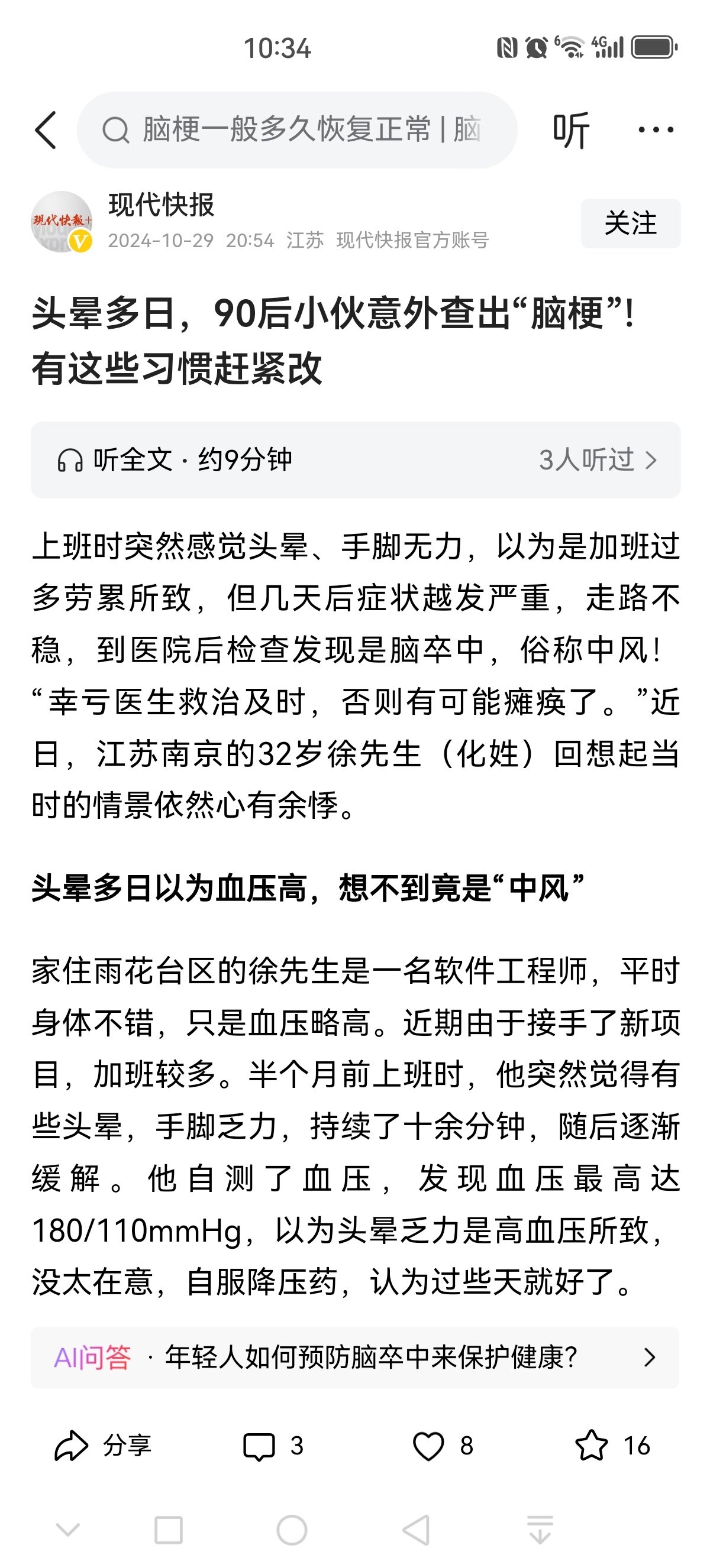Go back using the top-left arrow
This screenshot has width=710, height=1568.
[46, 129]
